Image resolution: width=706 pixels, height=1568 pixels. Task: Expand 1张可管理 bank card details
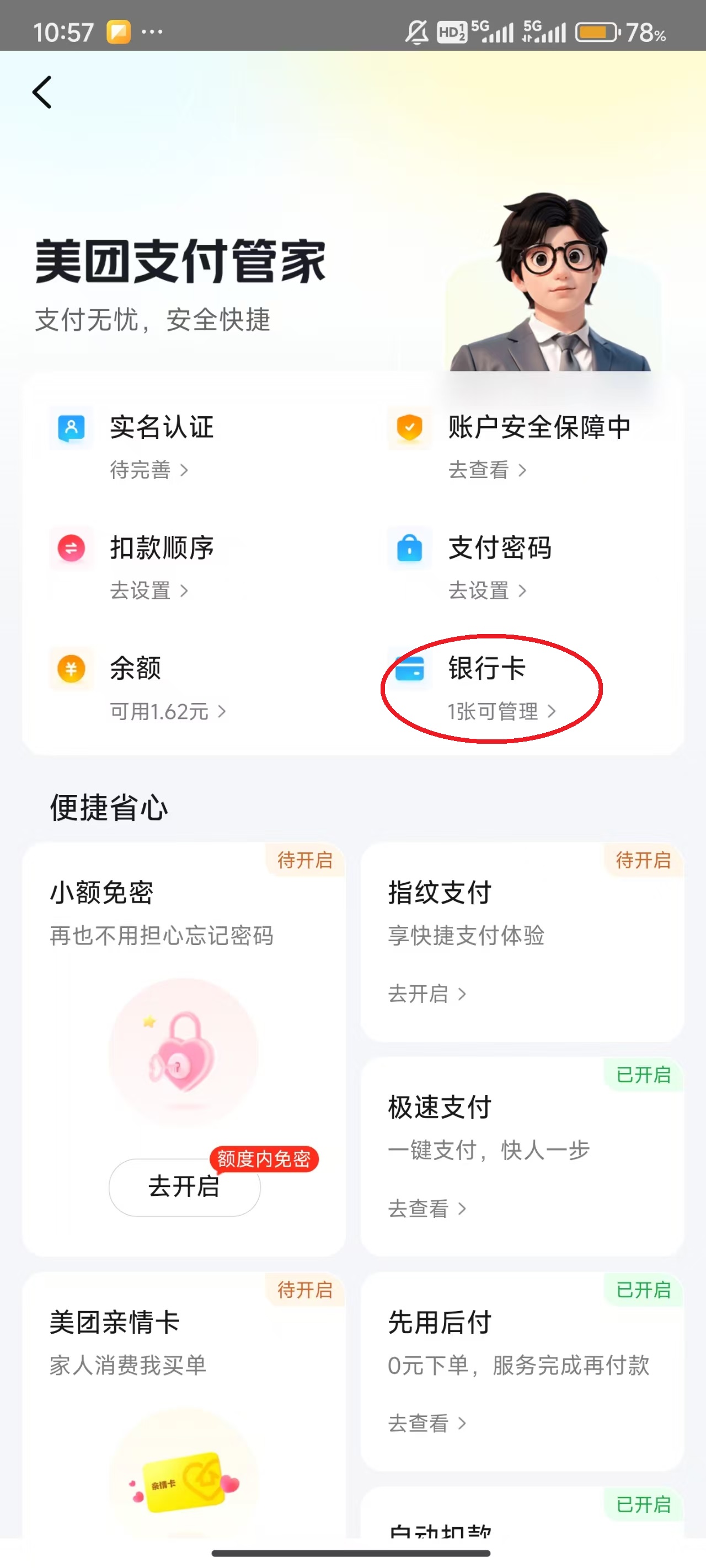pos(501,712)
